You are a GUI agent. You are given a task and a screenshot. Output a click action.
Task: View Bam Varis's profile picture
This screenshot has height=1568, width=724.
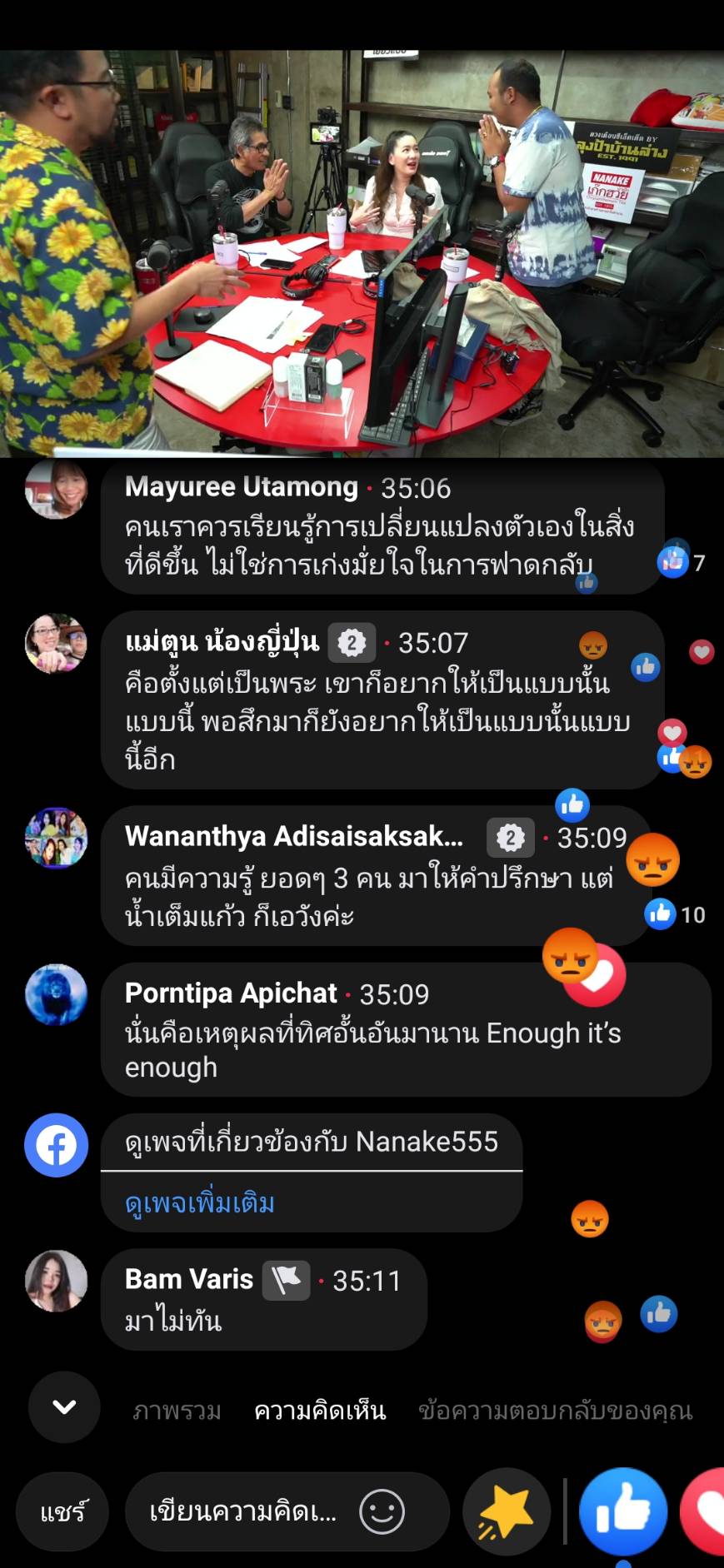[x=56, y=1281]
